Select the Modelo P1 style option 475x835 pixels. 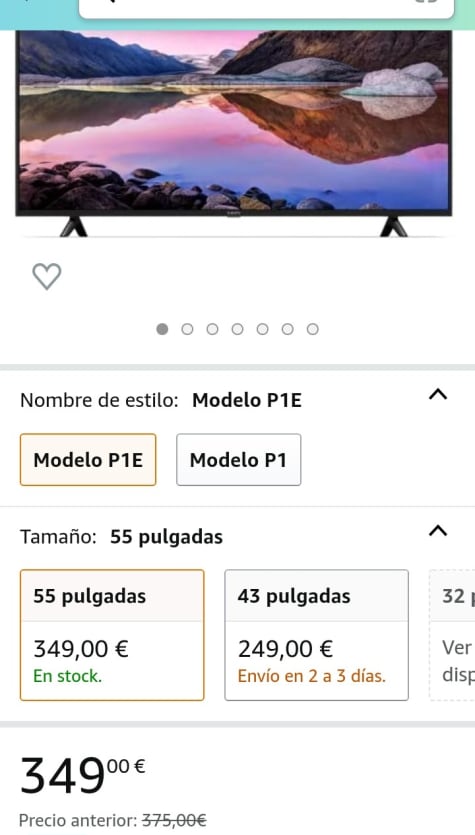(239, 460)
